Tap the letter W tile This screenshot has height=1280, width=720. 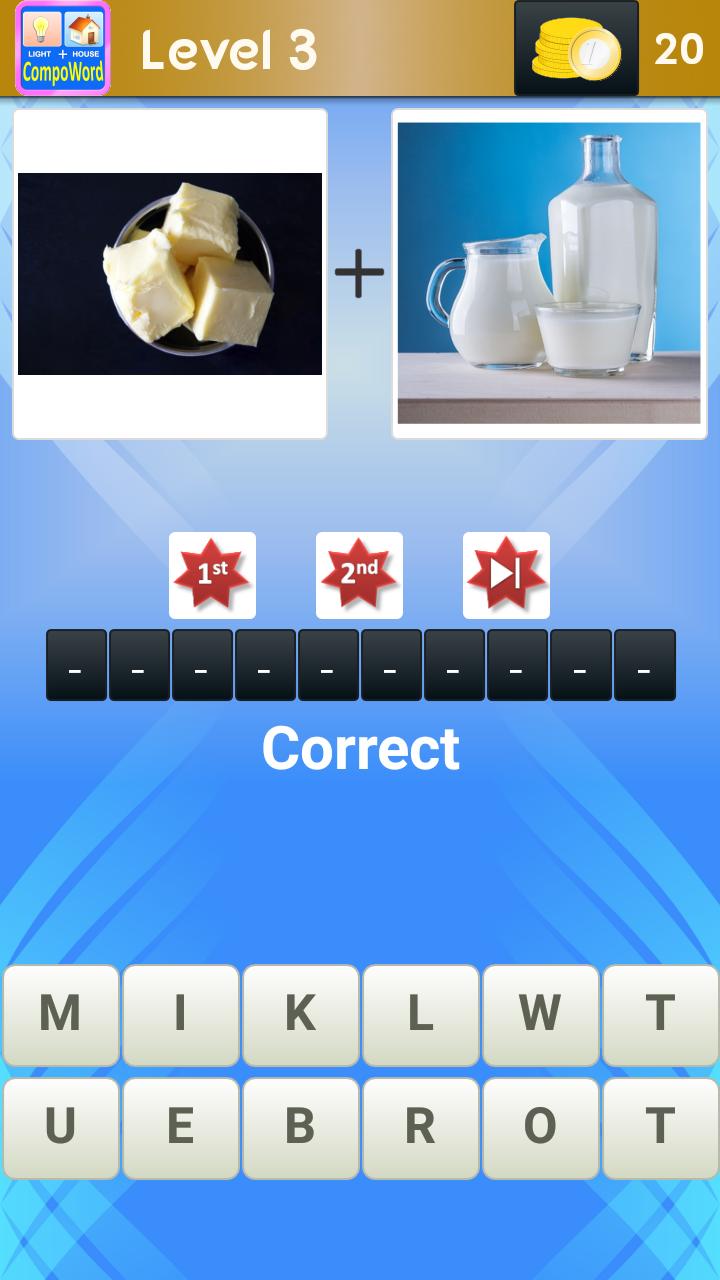(x=540, y=1014)
